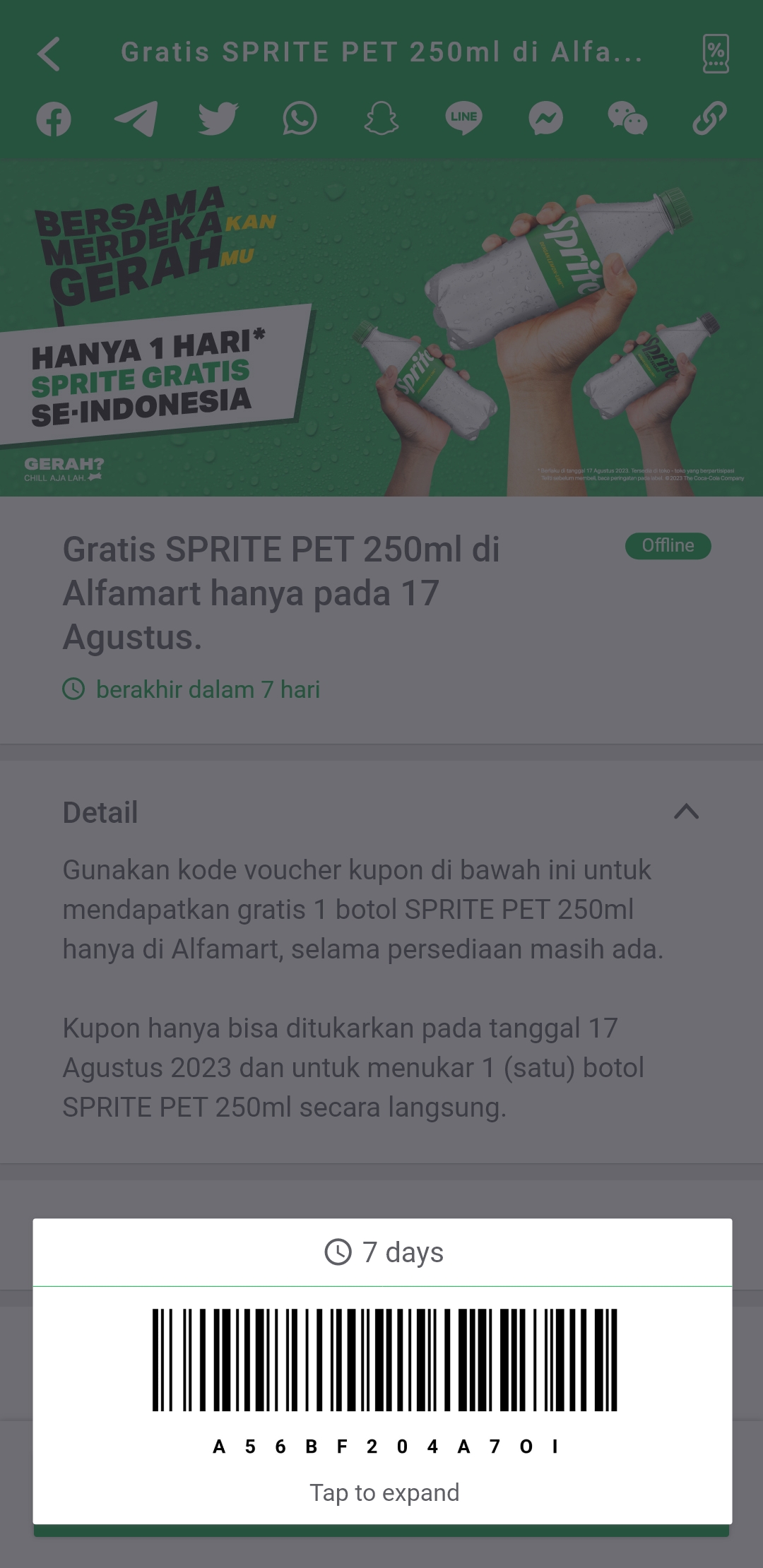Screen dimensions: 763x1568
Task: Collapse the Detail section
Action: pos(686,812)
